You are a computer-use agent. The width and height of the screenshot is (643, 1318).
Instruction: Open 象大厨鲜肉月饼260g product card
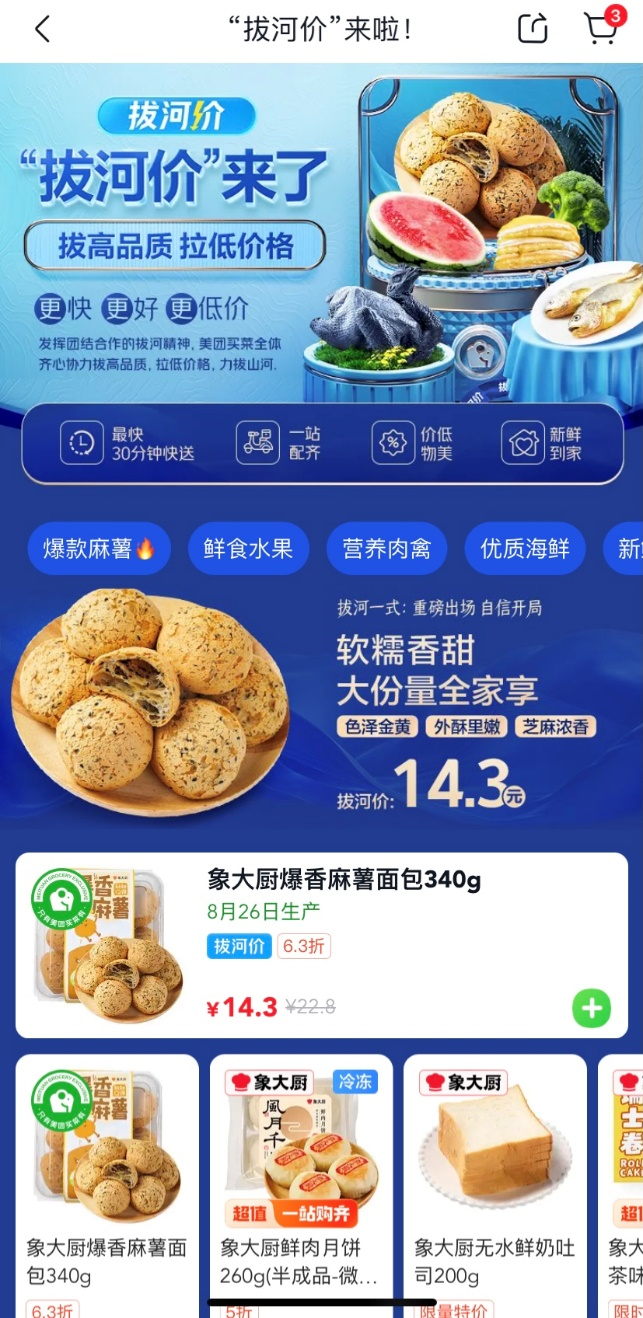click(x=298, y=1180)
